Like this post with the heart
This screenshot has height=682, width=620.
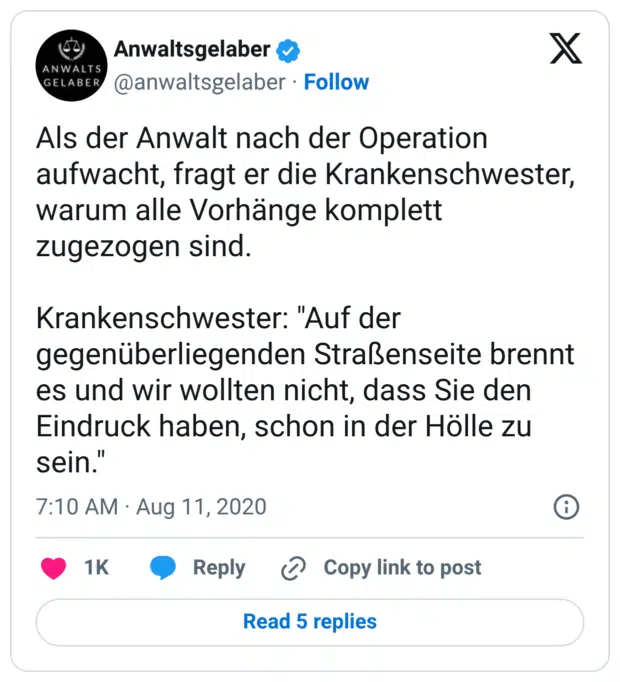coord(53,568)
